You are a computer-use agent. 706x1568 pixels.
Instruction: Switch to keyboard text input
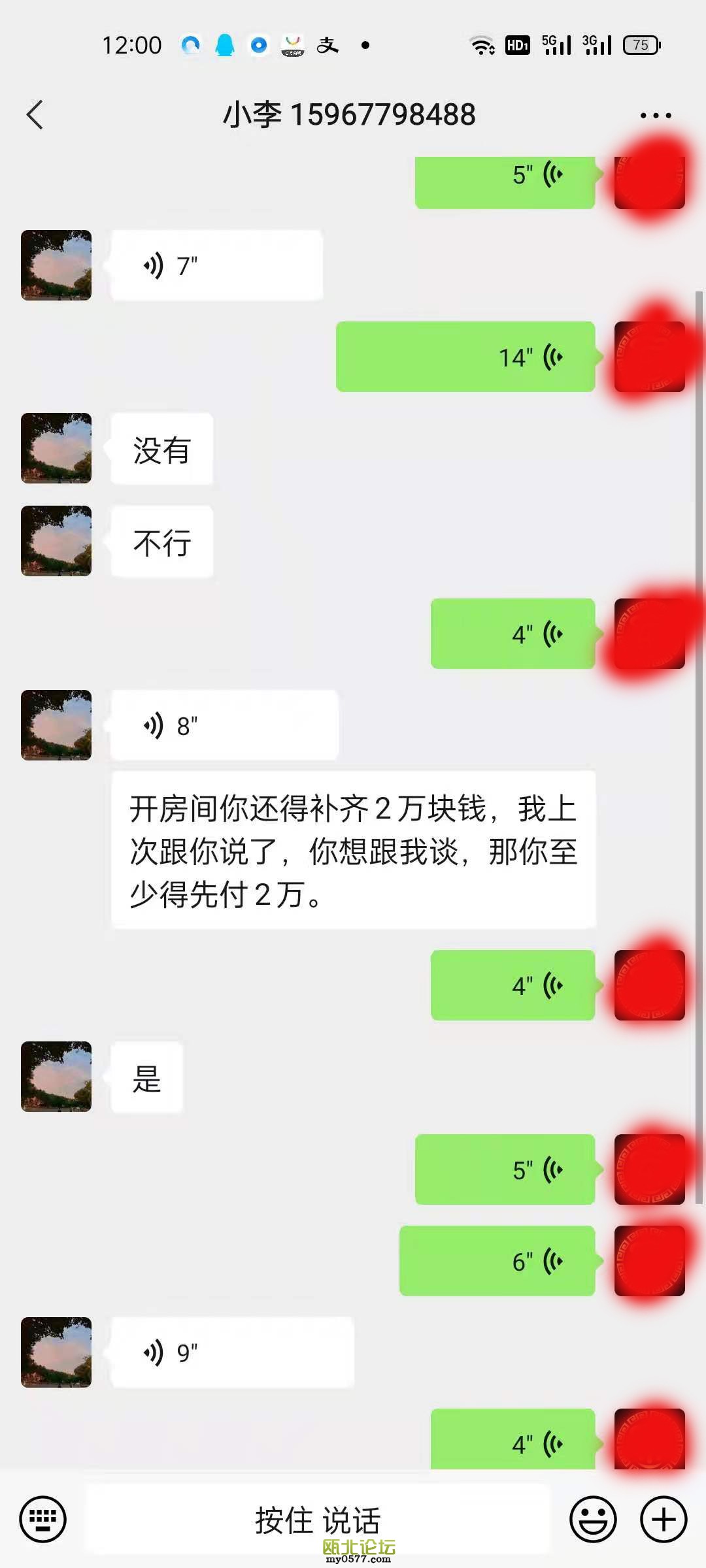[43, 1519]
